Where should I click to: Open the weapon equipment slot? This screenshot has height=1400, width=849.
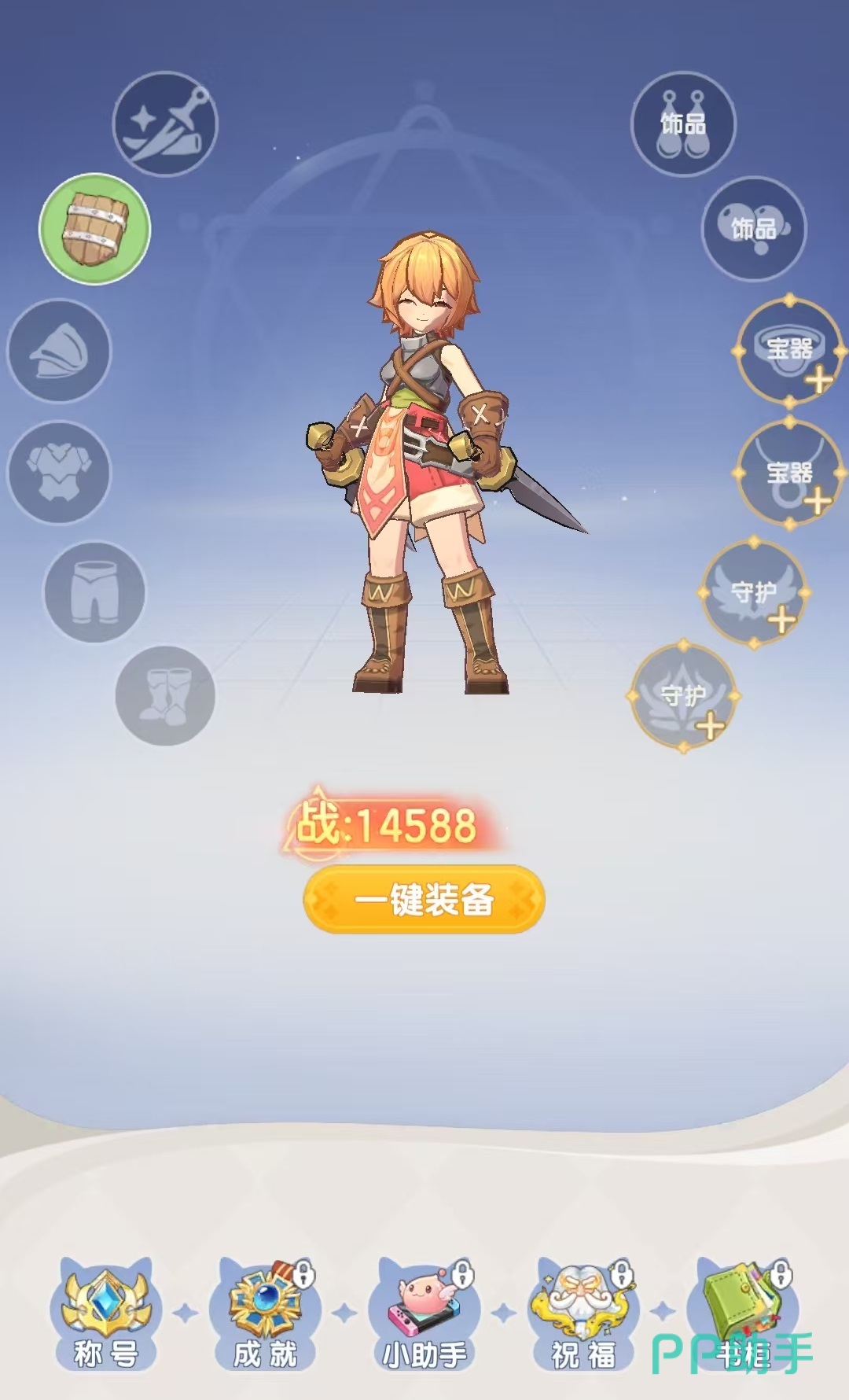(165, 124)
